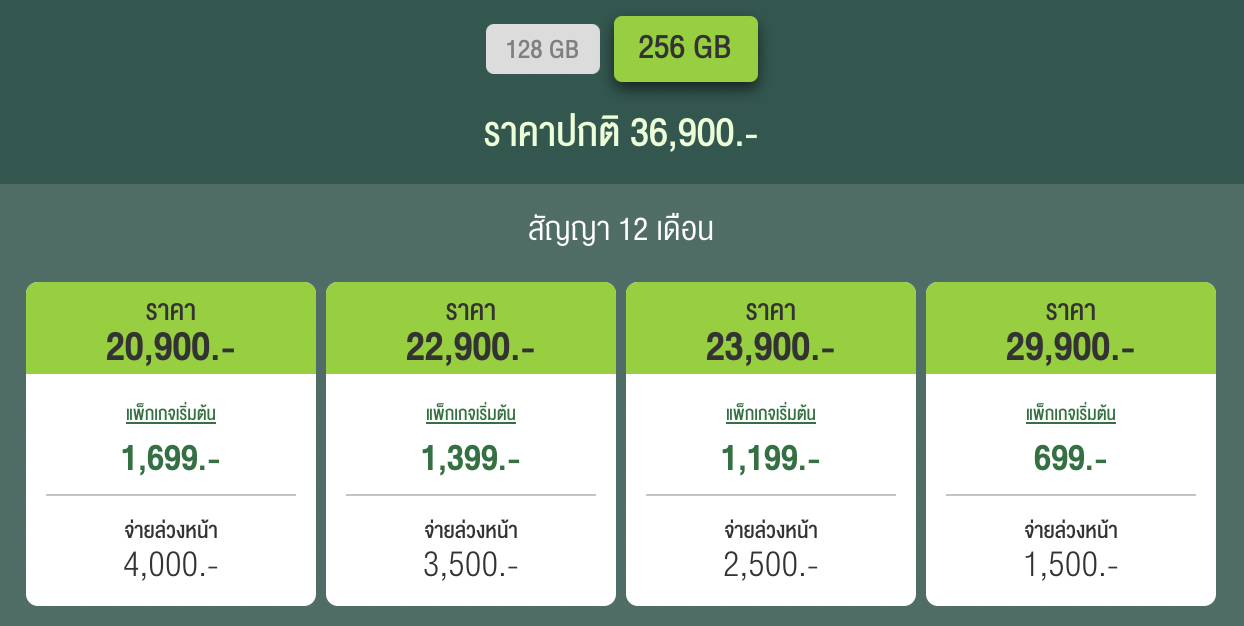Select the 128 GB storage option
The image size is (1244, 626).
tap(542, 50)
